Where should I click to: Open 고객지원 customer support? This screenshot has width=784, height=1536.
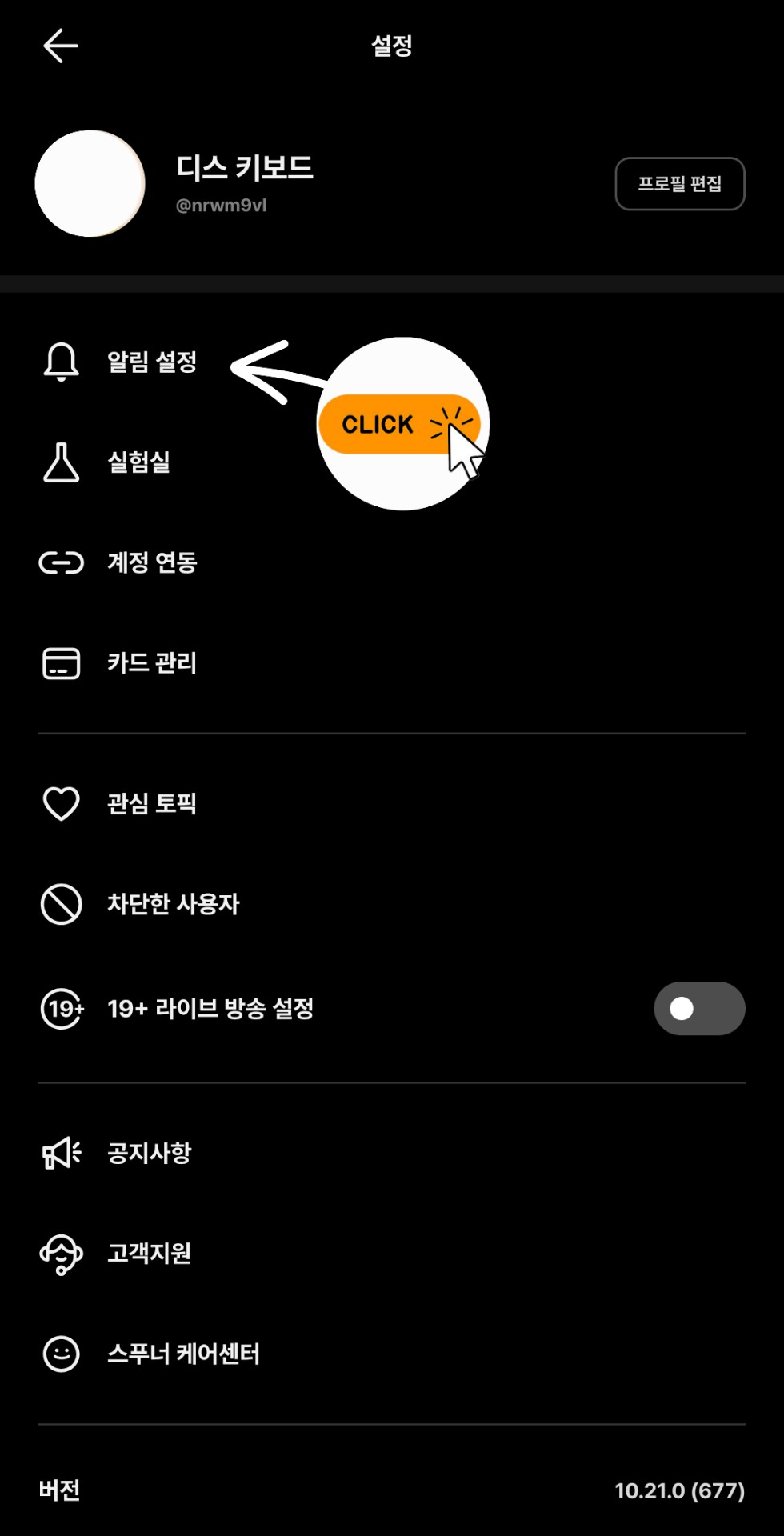[149, 1253]
